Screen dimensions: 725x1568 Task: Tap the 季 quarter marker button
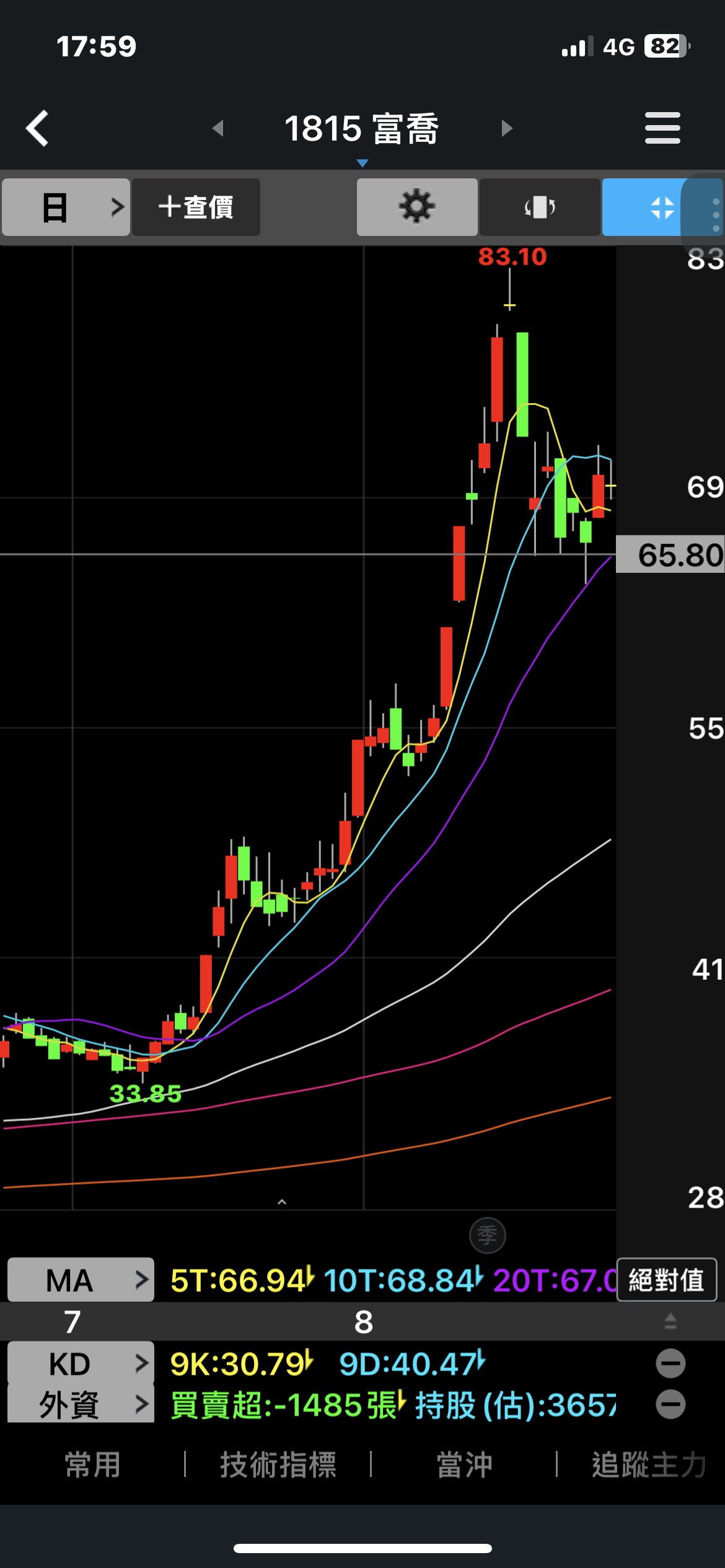click(488, 1235)
